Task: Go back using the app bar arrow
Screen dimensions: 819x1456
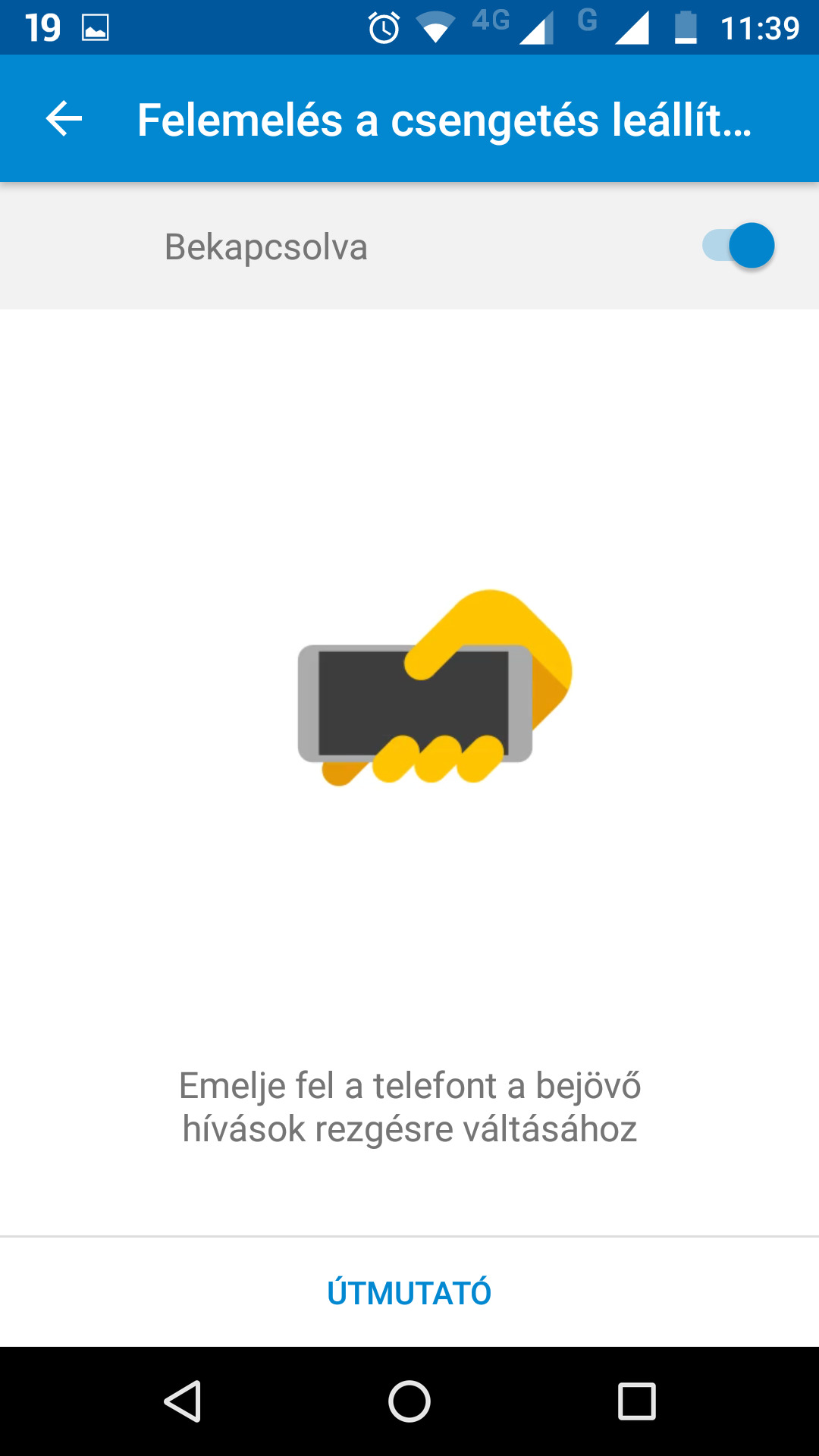Action: coord(64,119)
